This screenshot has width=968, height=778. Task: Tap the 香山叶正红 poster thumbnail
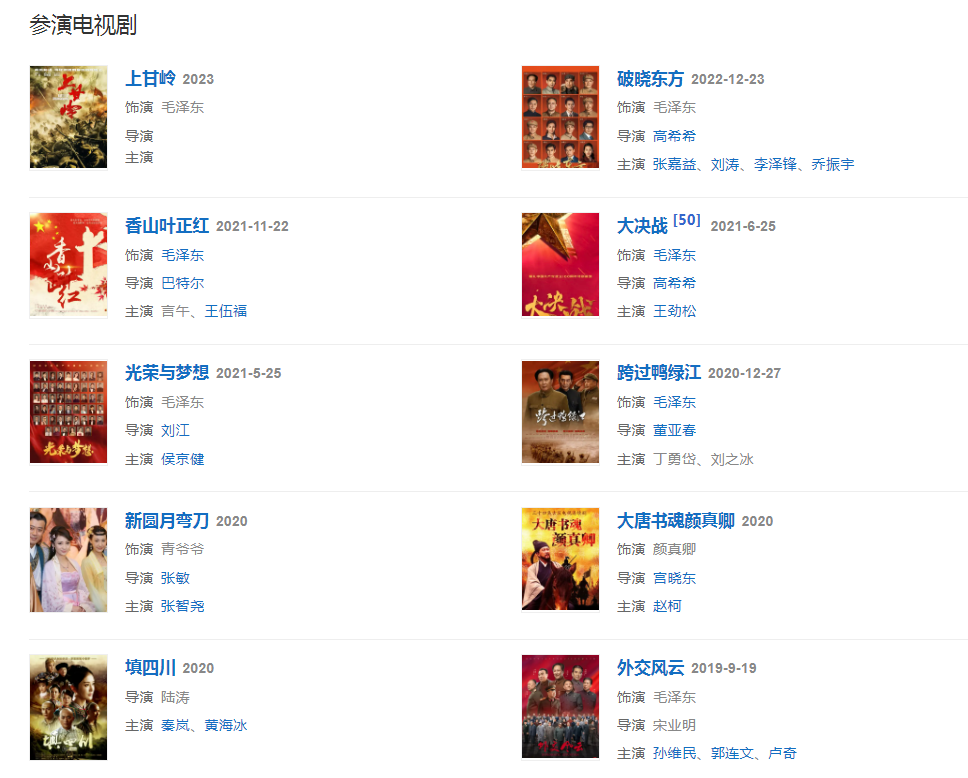[68, 265]
